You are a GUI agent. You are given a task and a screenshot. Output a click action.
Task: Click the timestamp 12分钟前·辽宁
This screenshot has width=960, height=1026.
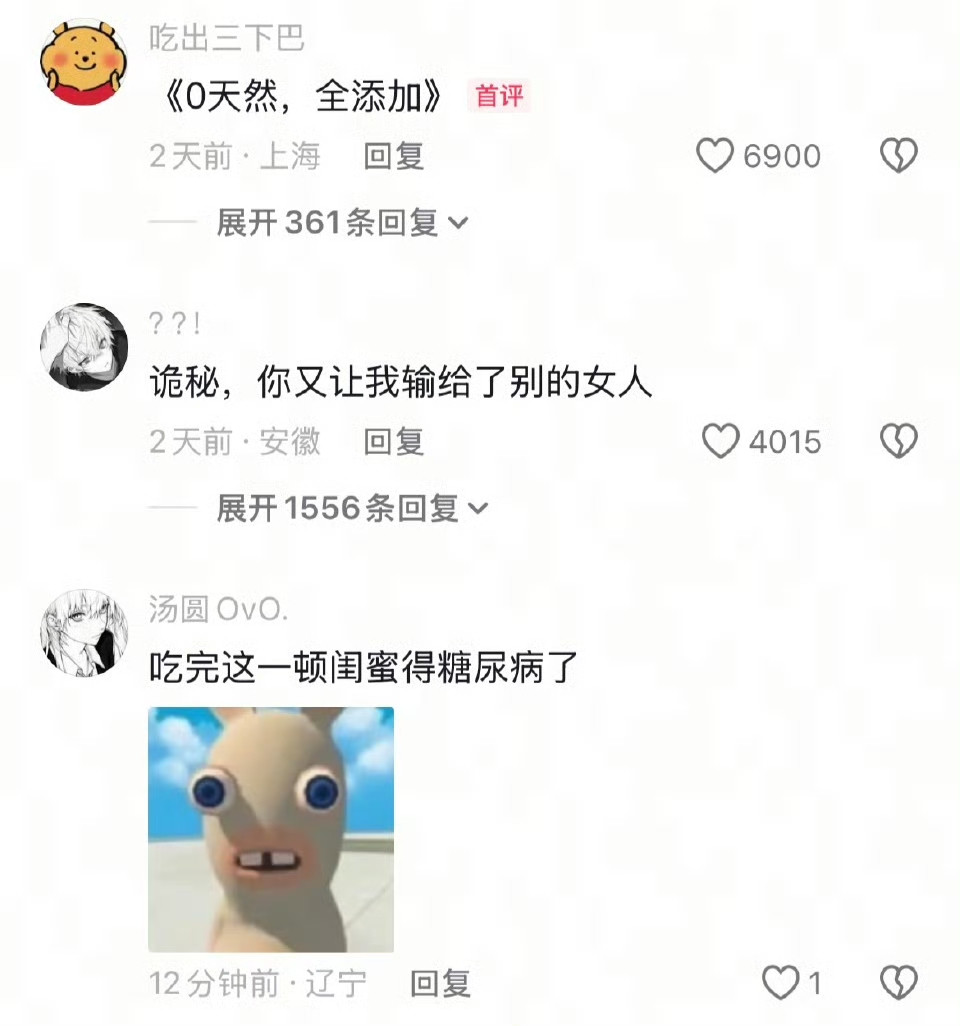254,985
